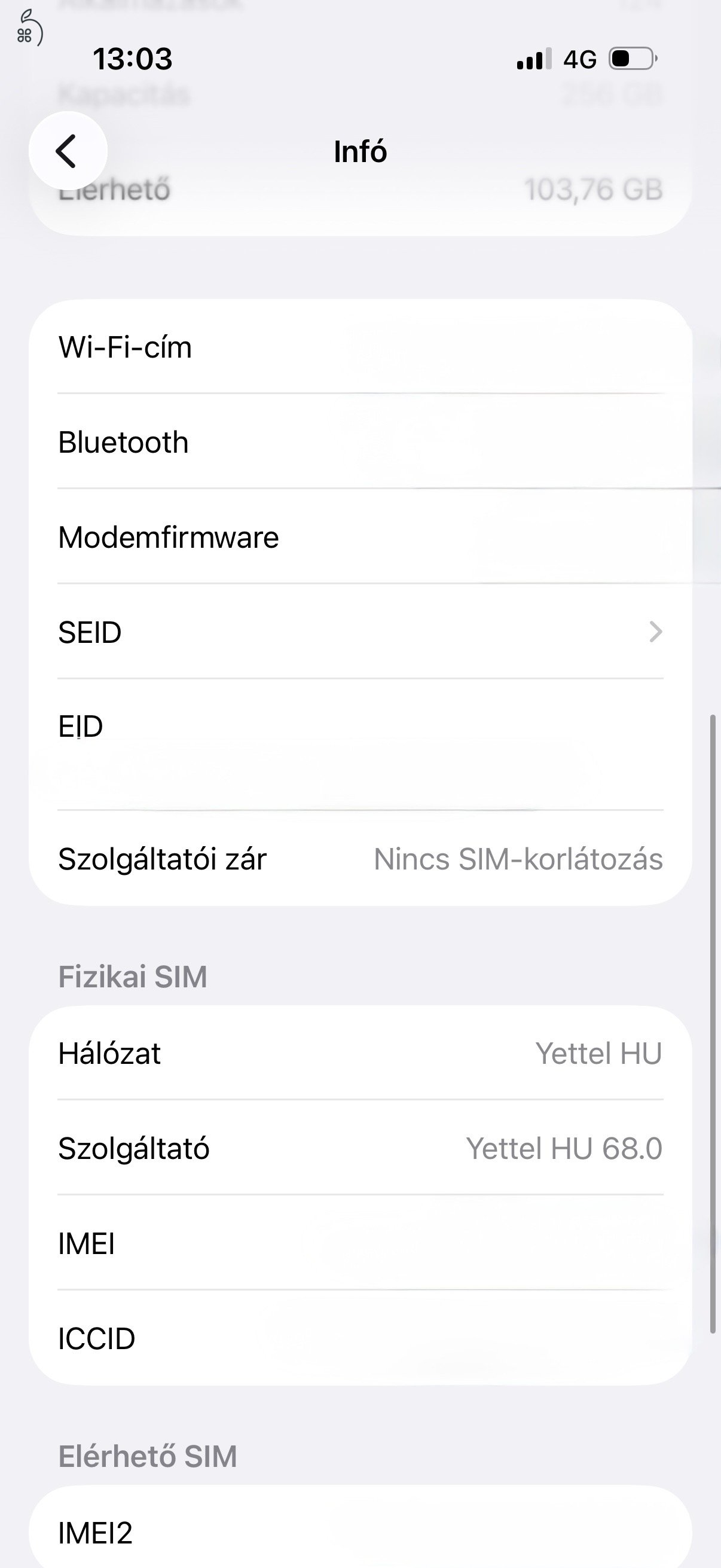Tap Szolgáltatói zár showing Nincs SIM-korlátozás
721x1568 pixels.
click(360, 859)
